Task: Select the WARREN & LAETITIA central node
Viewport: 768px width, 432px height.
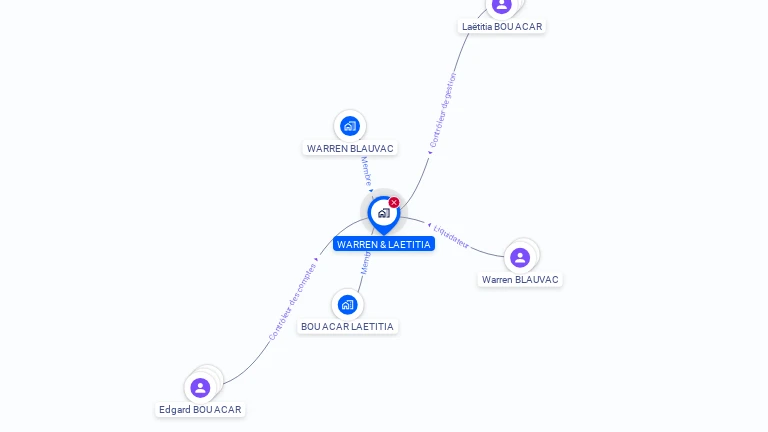Action: tap(383, 213)
